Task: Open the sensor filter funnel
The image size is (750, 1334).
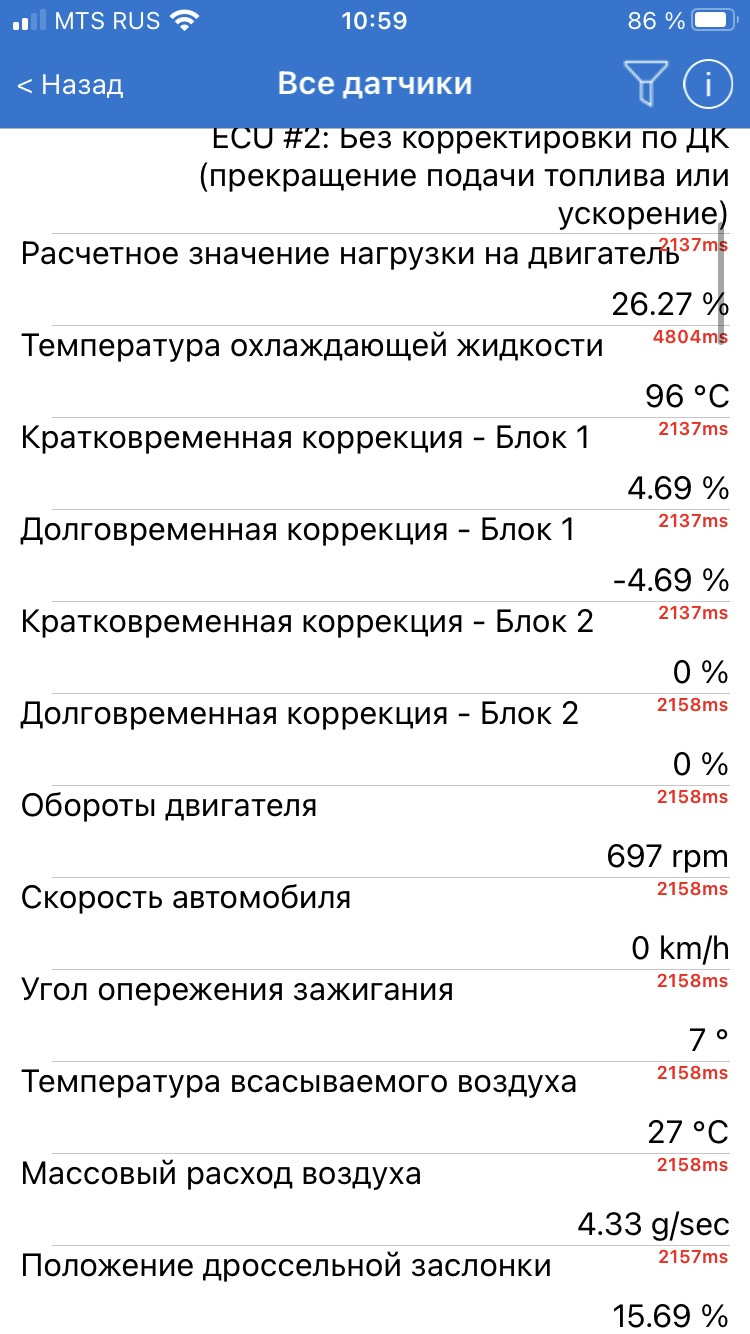Action: 645,84
